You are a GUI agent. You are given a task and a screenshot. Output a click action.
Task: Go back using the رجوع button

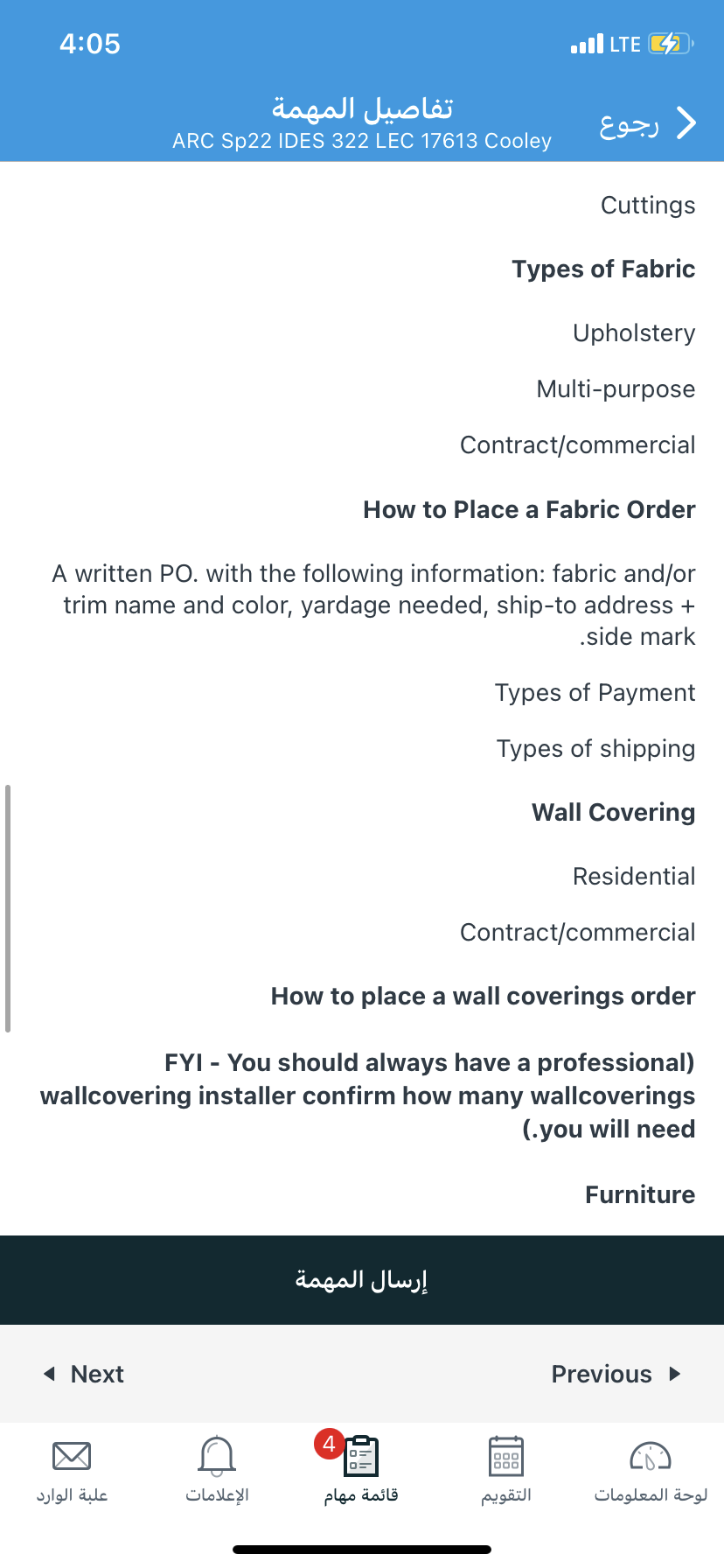(x=648, y=124)
